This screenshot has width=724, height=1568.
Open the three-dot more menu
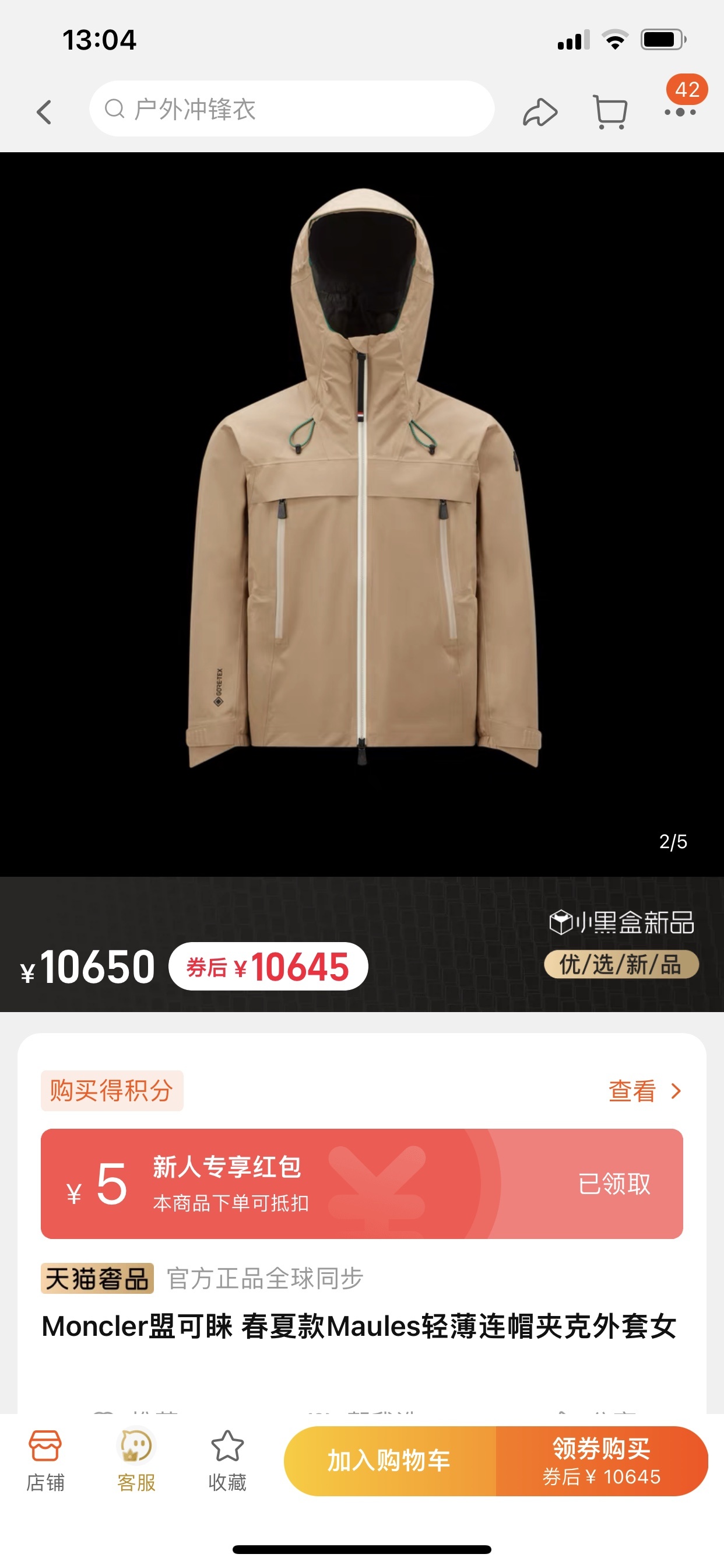pos(680,112)
